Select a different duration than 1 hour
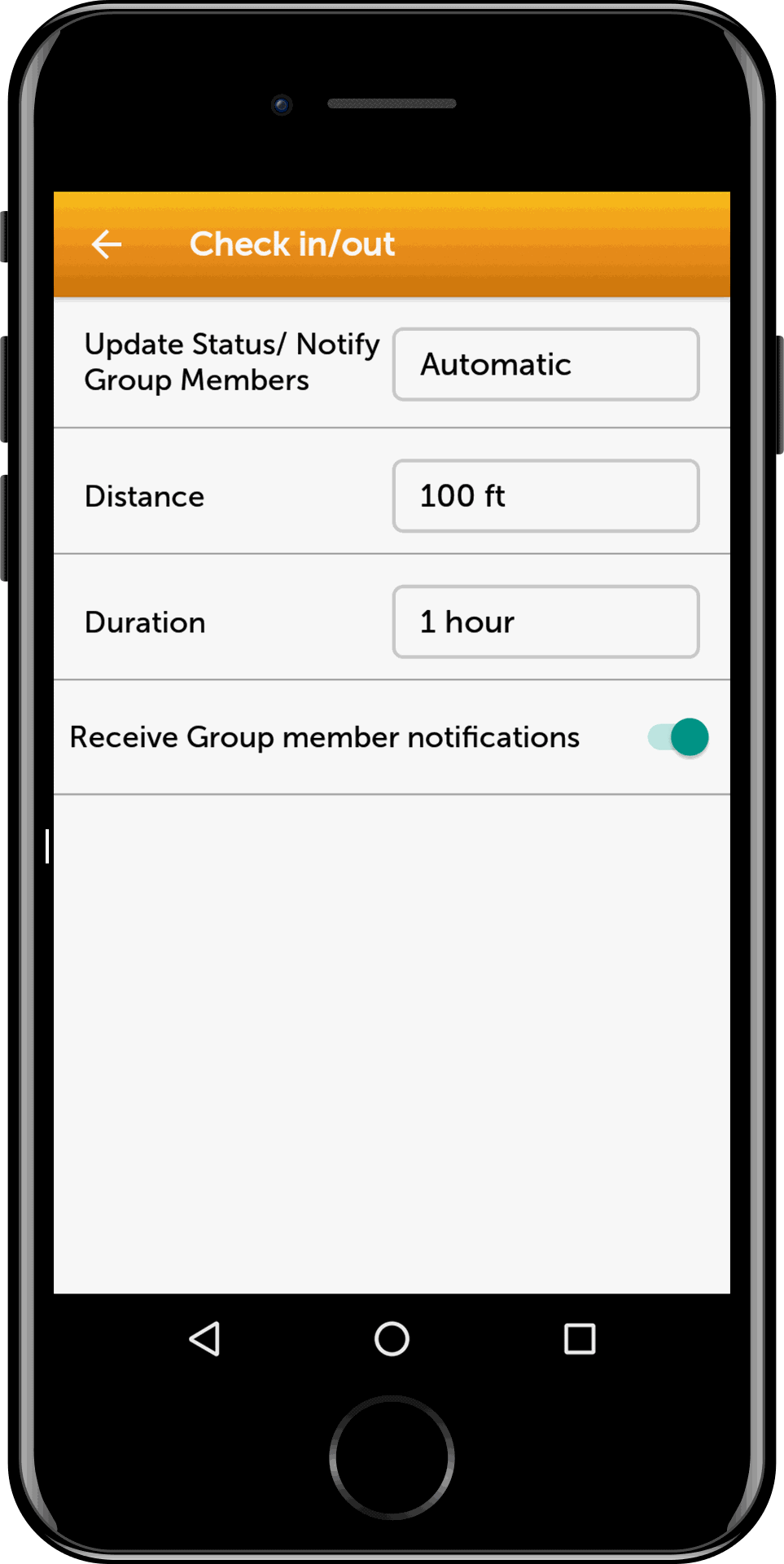784x1564 pixels. (x=545, y=622)
